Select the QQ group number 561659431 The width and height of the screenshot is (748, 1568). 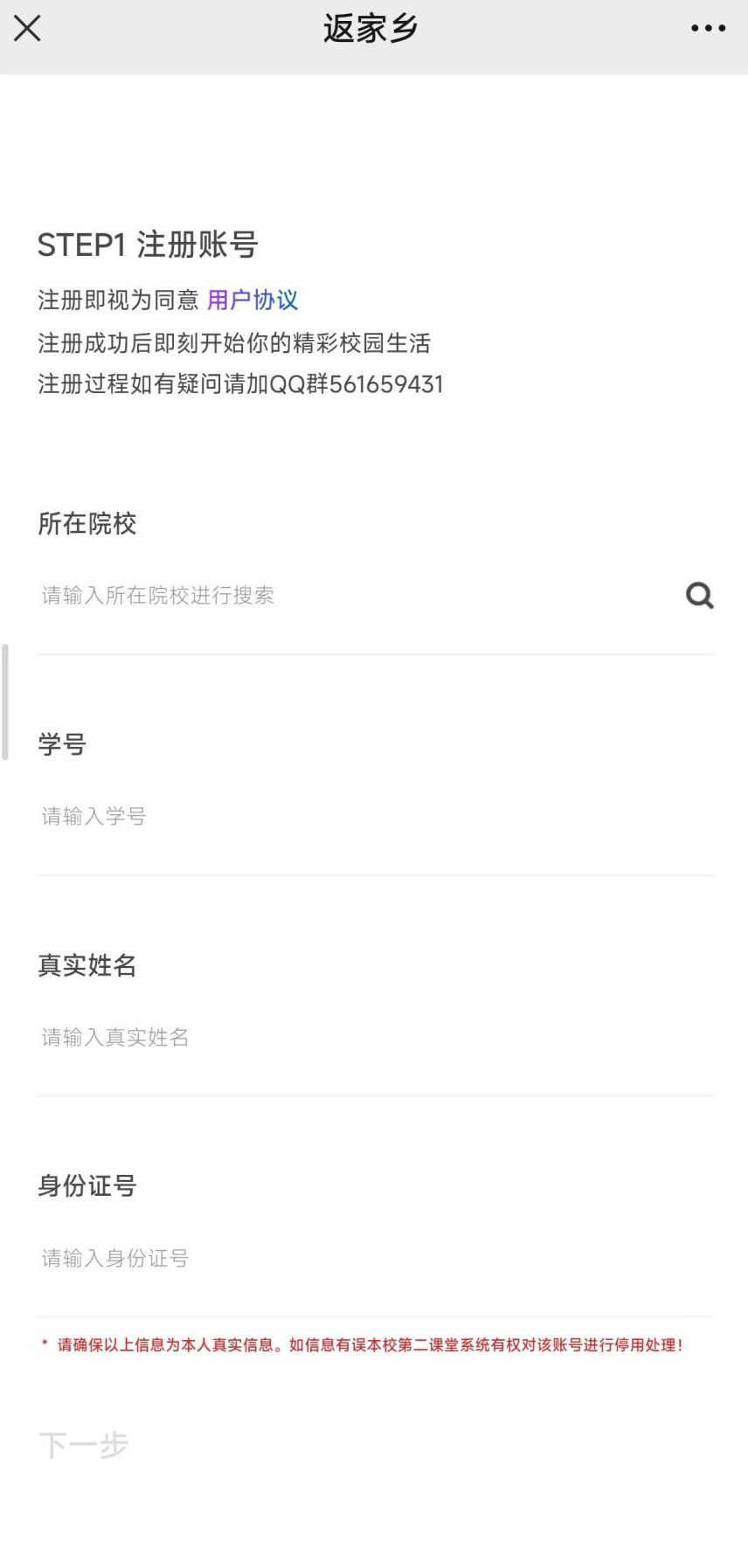click(x=374, y=384)
